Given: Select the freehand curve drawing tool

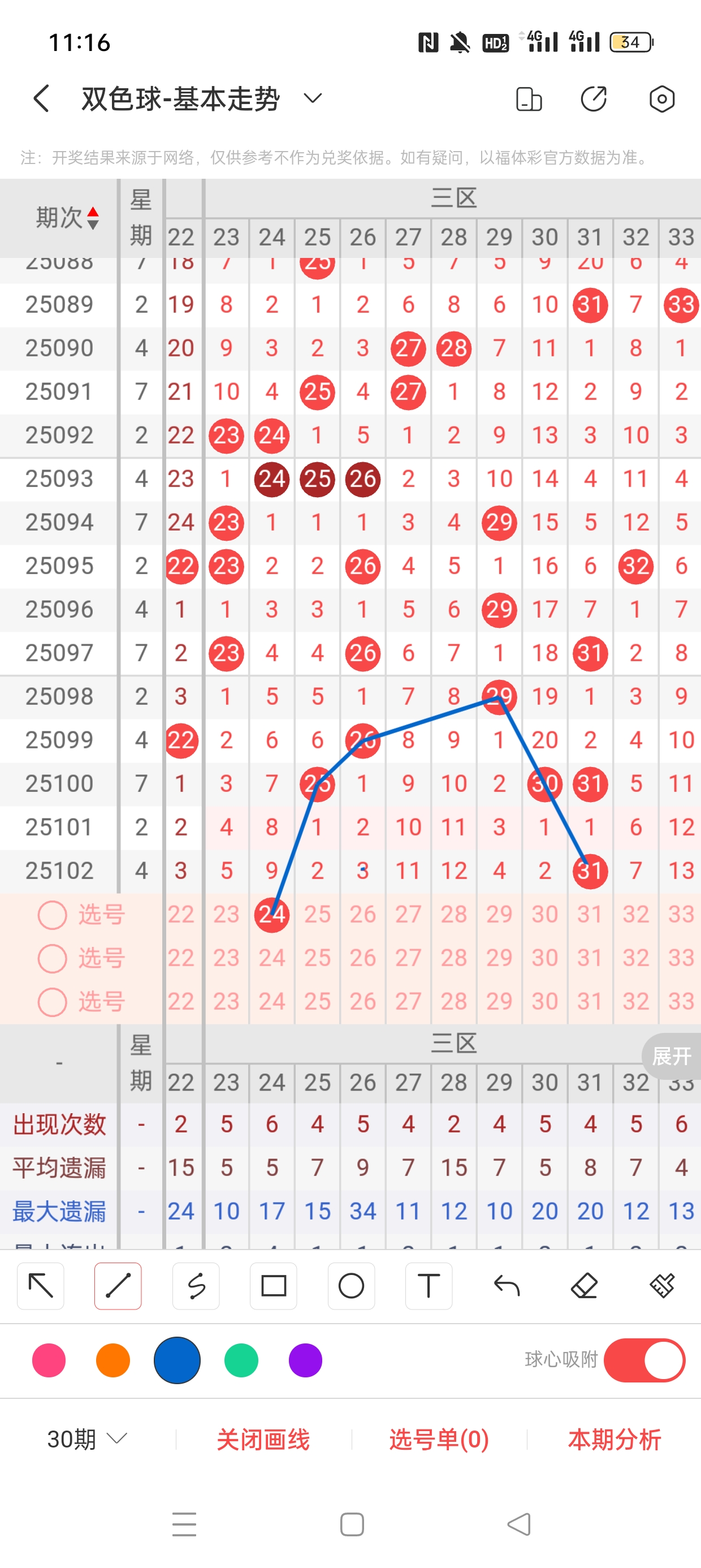Looking at the screenshot, I should point(196,1286).
